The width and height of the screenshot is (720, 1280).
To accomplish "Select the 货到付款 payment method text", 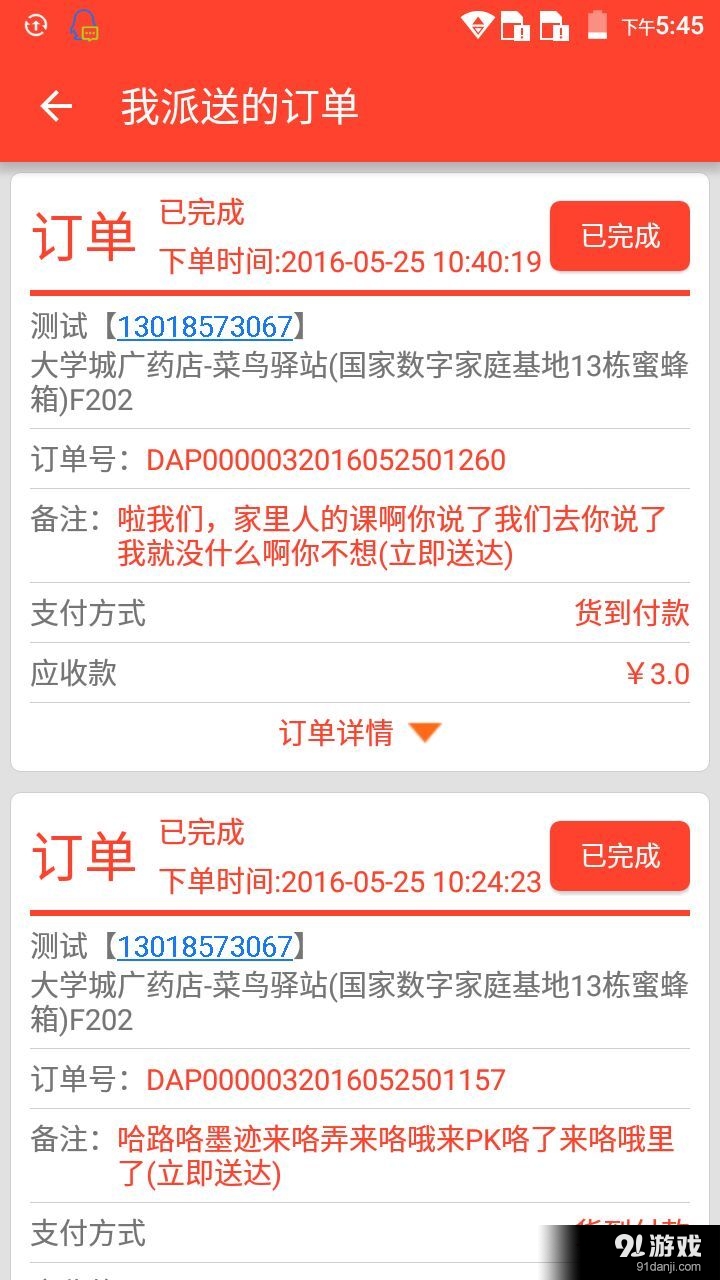I will (x=630, y=613).
